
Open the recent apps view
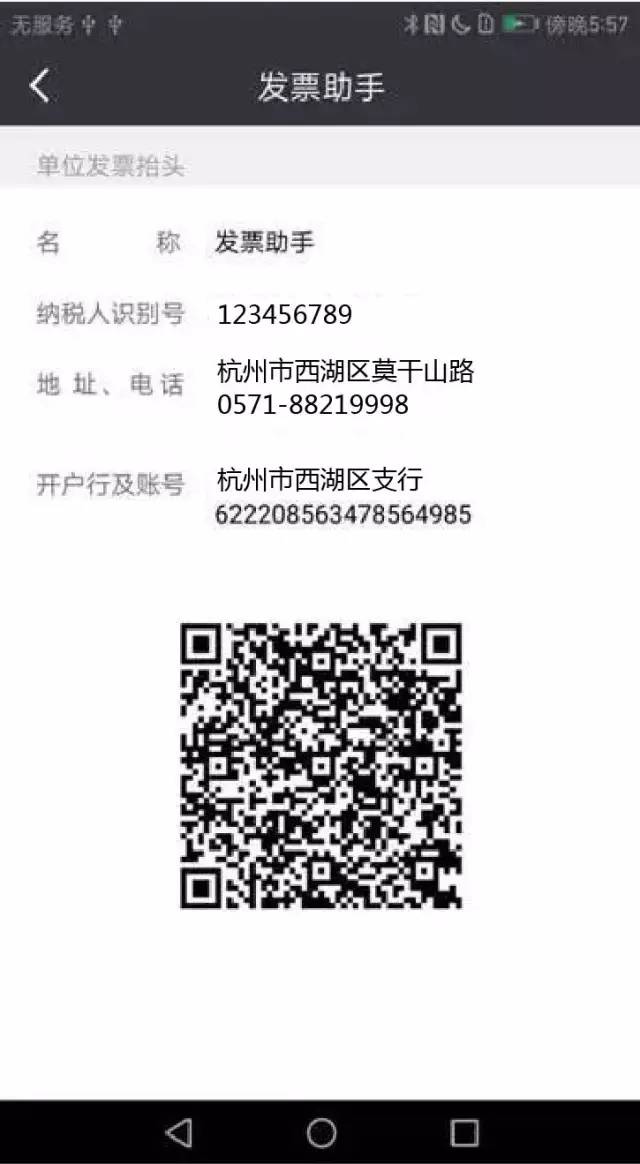coord(464,1132)
